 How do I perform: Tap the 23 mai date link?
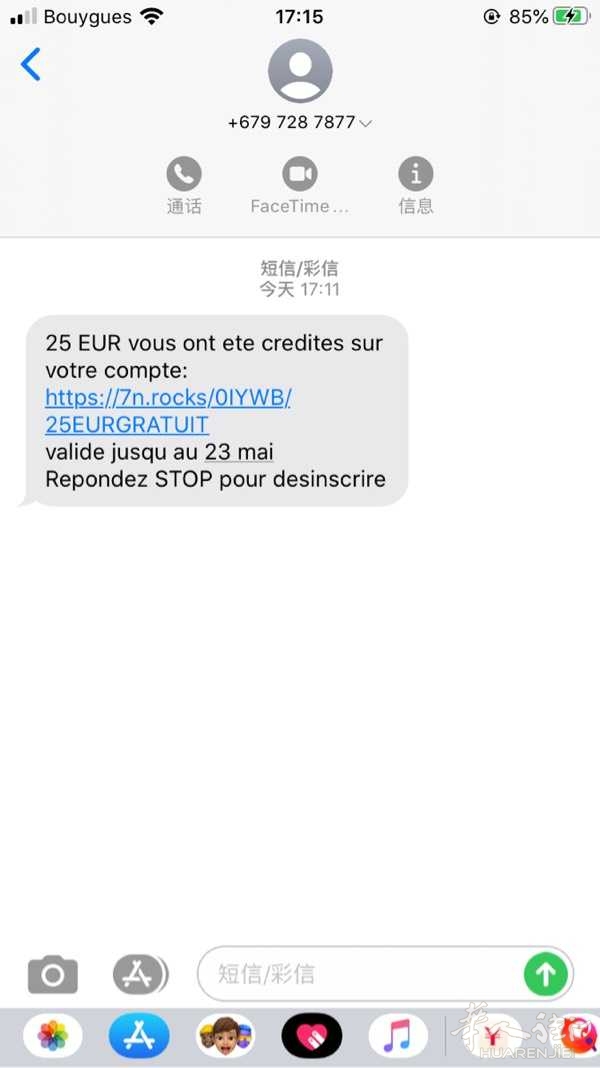(239, 452)
